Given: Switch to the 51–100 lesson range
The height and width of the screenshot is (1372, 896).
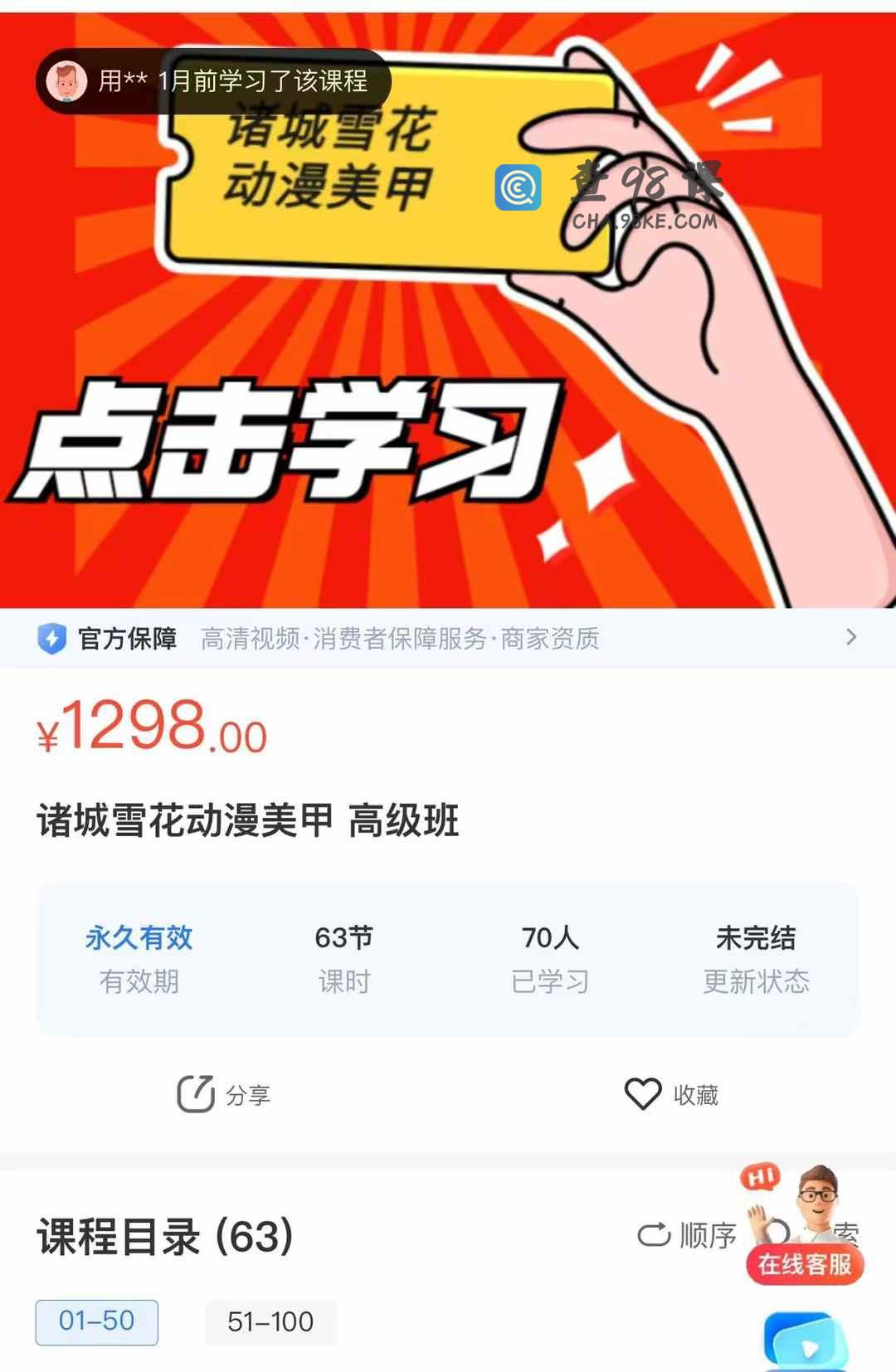Looking at the screenshot, I should tap(270, 1321).
